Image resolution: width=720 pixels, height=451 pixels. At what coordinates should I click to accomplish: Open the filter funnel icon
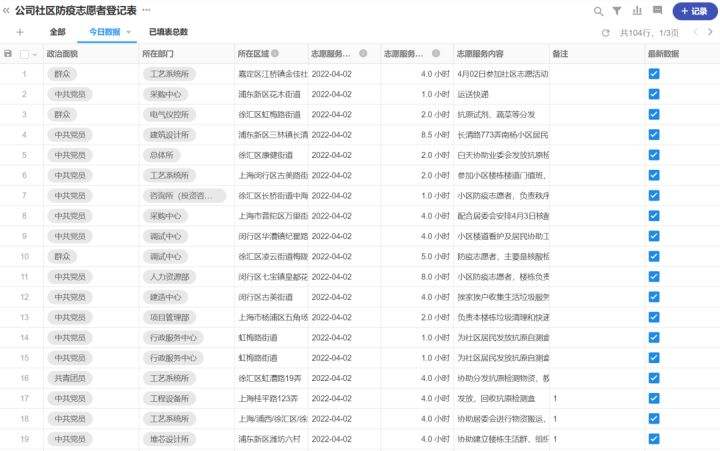[x=617, y=11]
